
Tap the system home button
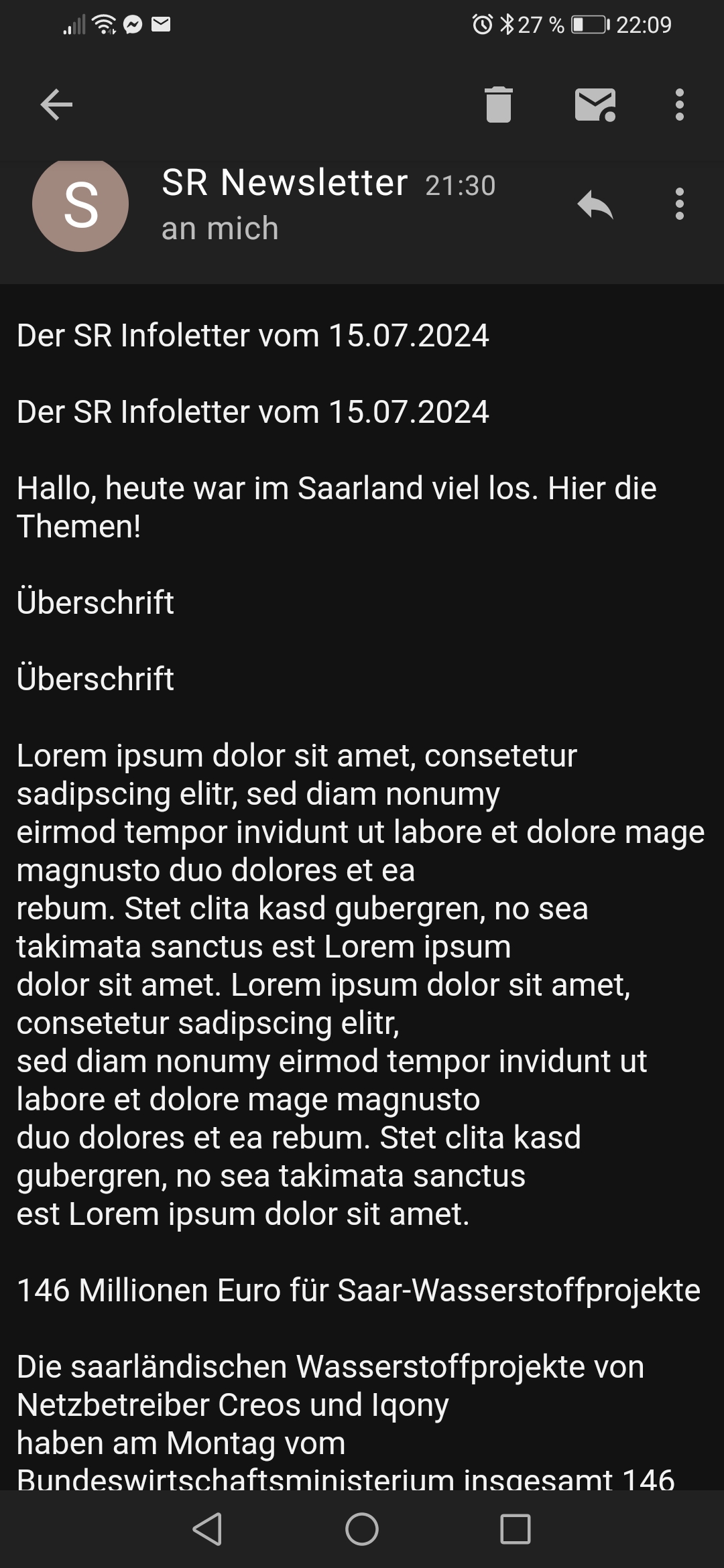click(362, 1529)
